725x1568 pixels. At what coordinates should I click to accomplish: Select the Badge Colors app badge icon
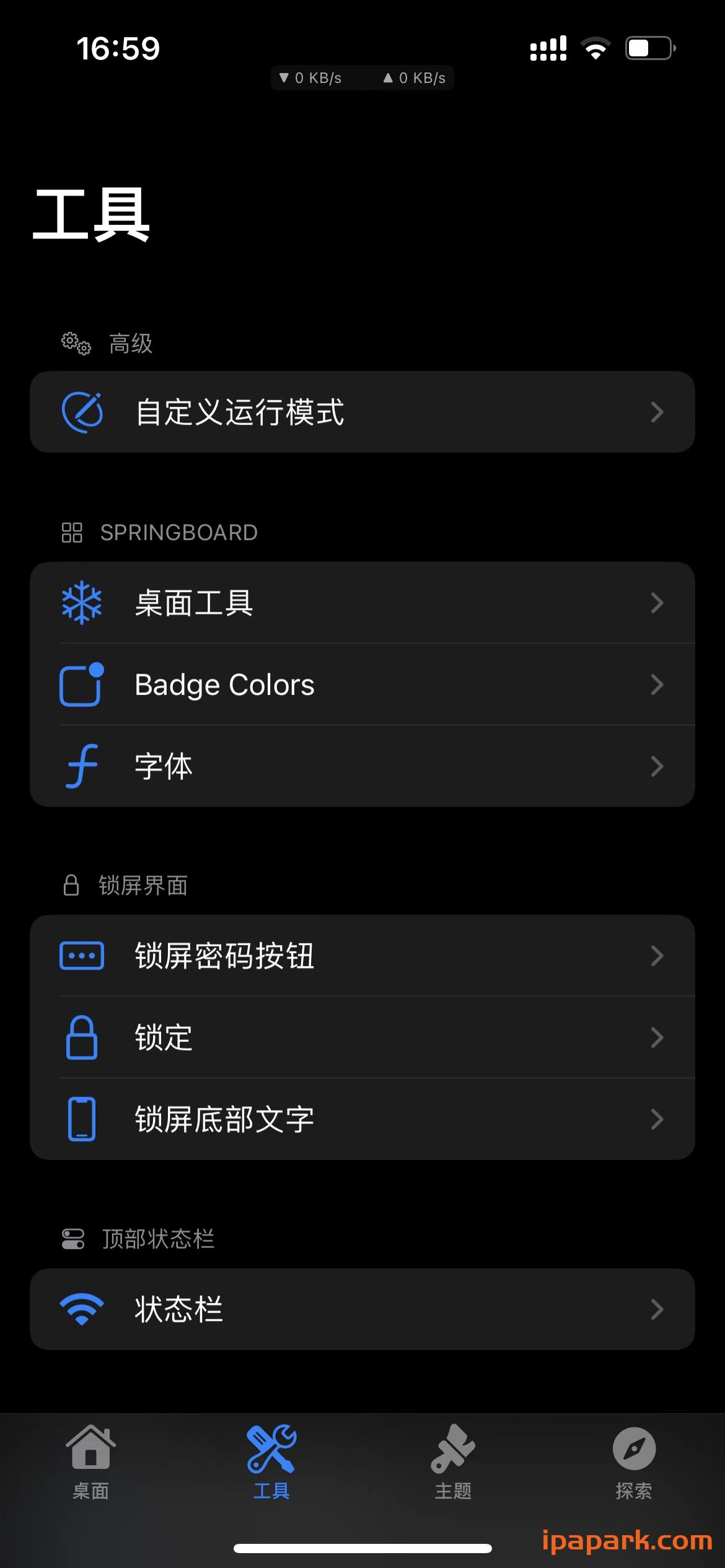pos(81,684)
